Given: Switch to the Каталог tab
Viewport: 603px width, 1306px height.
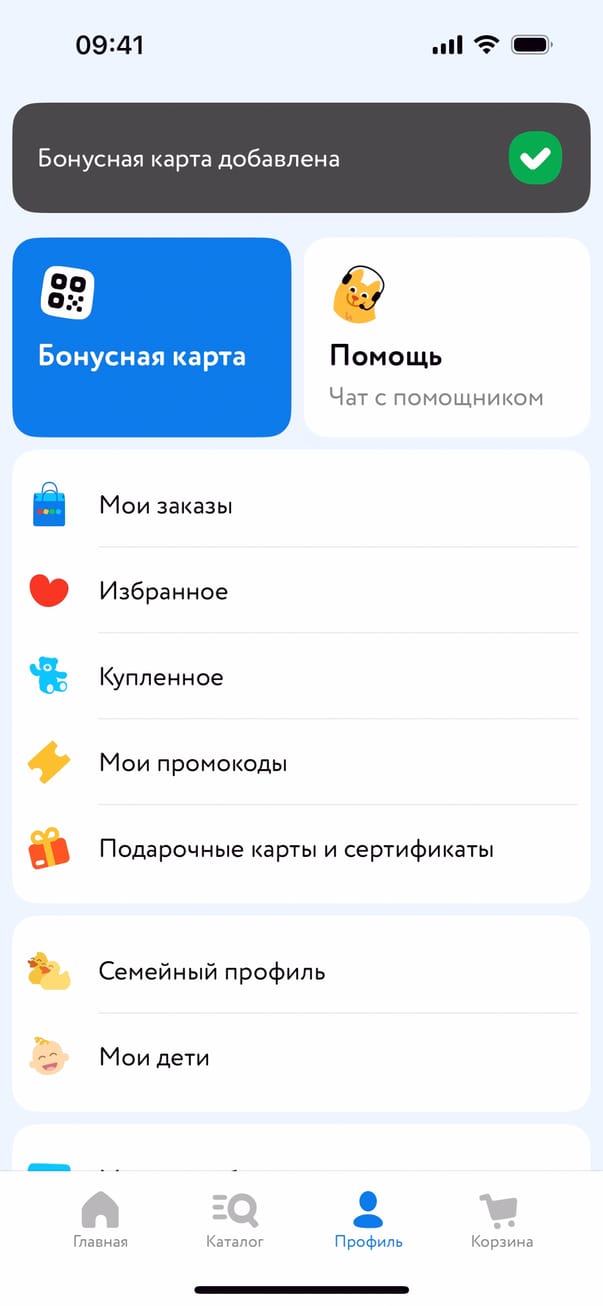Looking at the screenshot, I should point(235,1220).
